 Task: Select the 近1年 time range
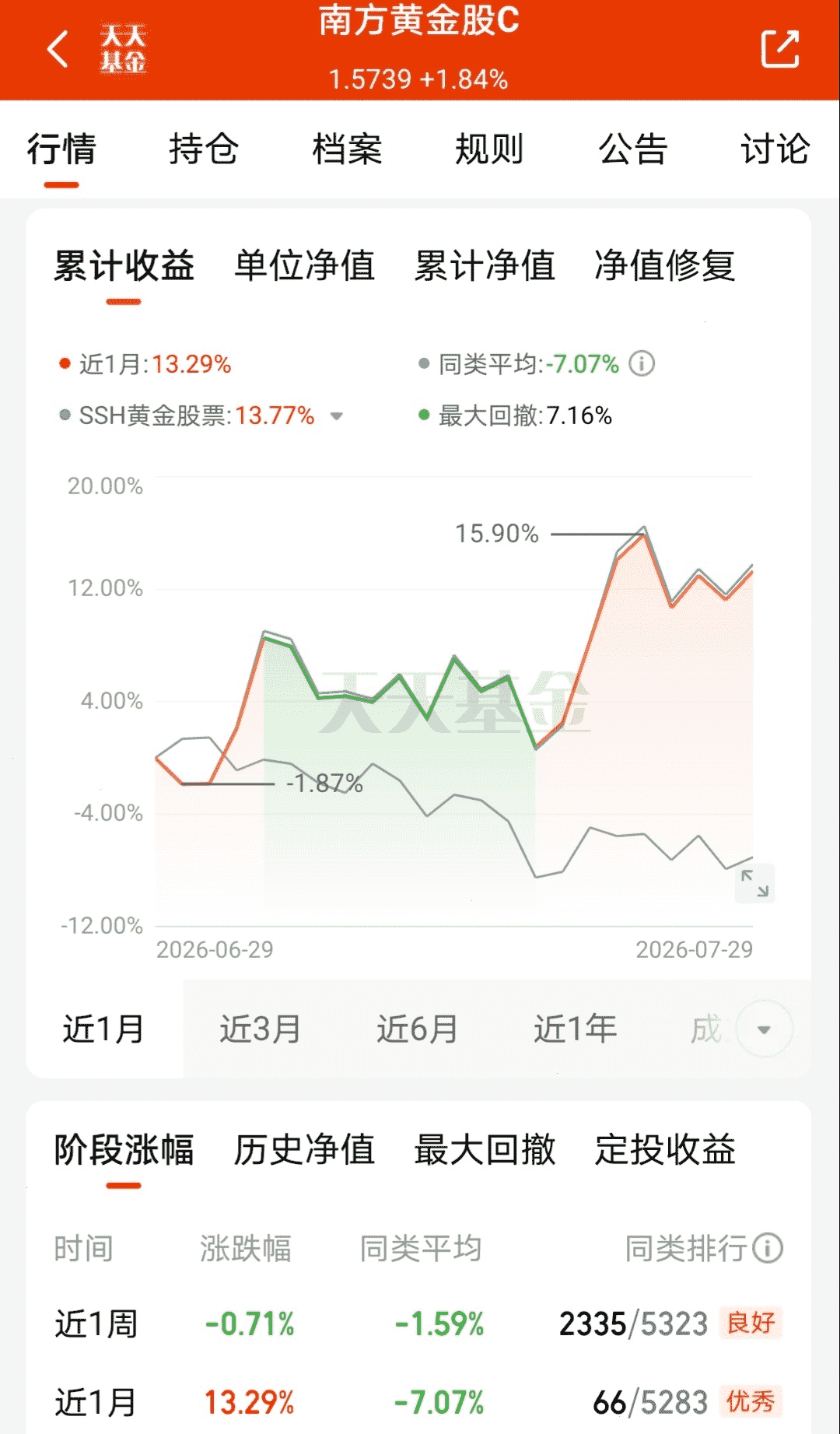click(575, 1029)
